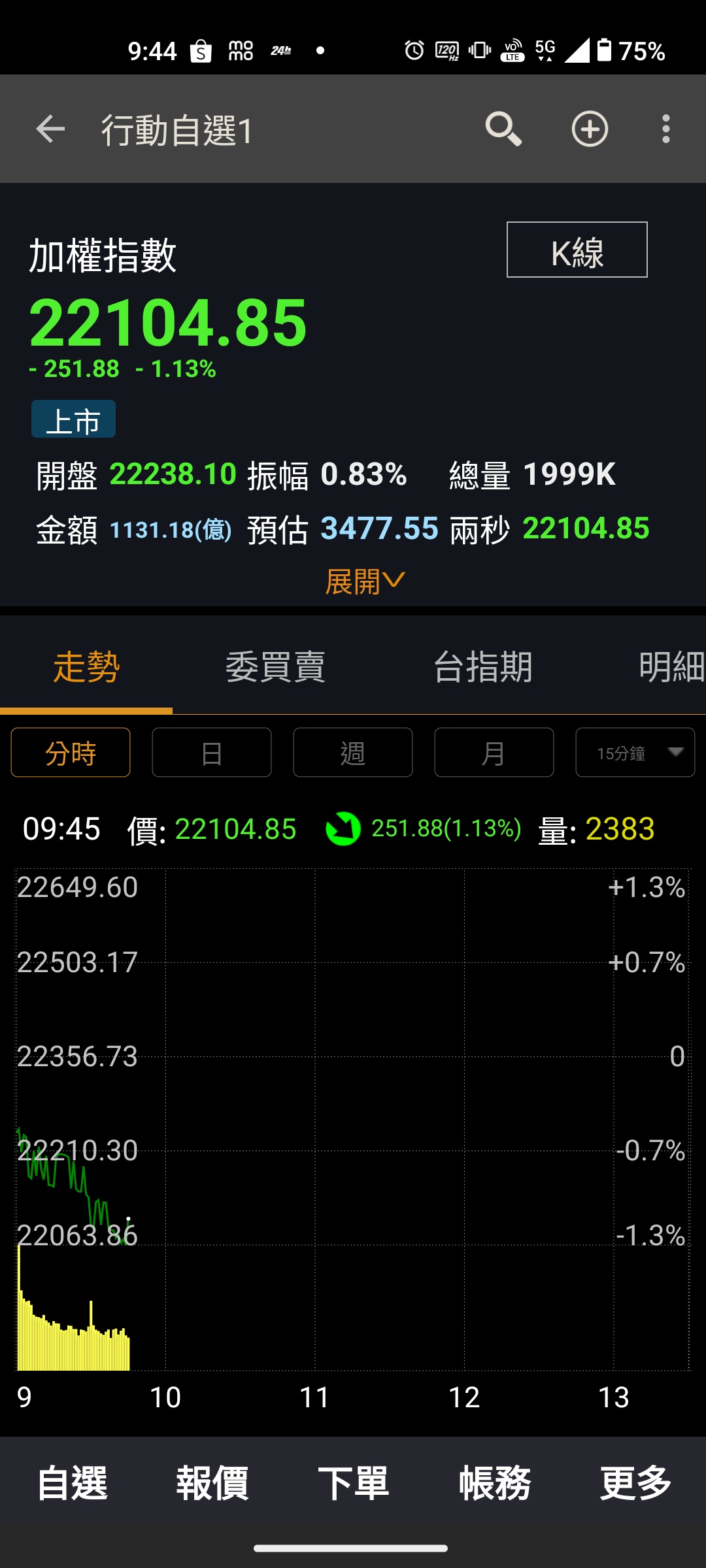Select the 分時 chart period
Viewport: 706px width, 1568px height.
(71, 753)
